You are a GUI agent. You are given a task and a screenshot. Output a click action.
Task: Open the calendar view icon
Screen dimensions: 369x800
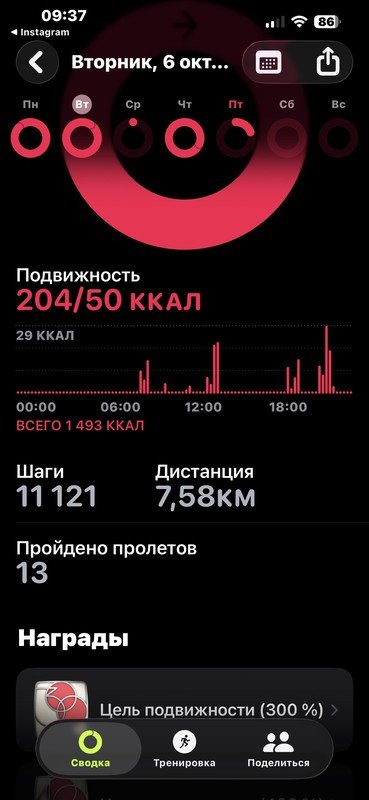click(x=268, y=63)
